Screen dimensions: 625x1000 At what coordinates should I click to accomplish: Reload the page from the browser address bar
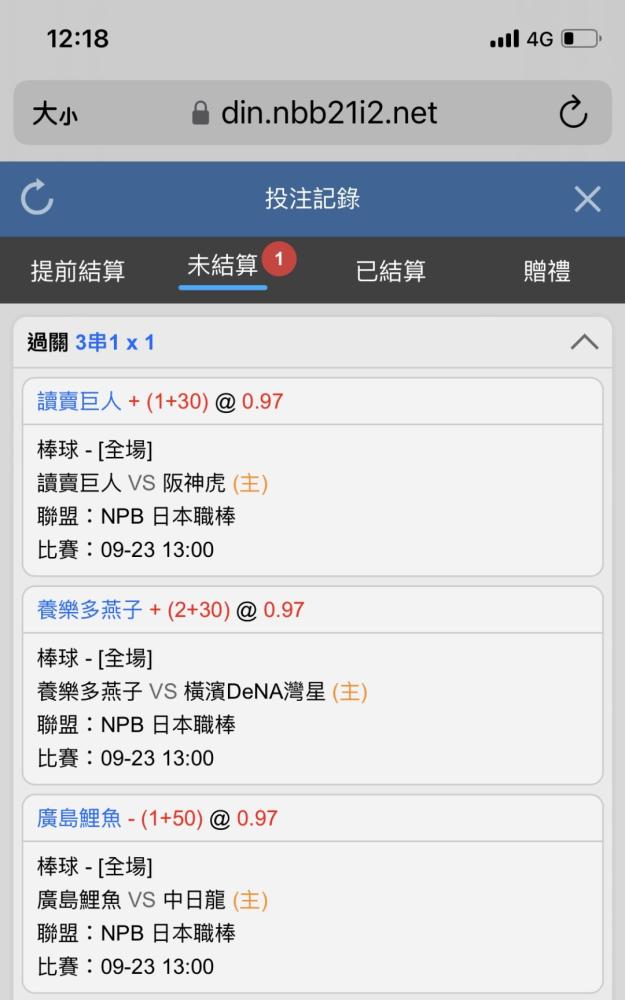[573, 112]
